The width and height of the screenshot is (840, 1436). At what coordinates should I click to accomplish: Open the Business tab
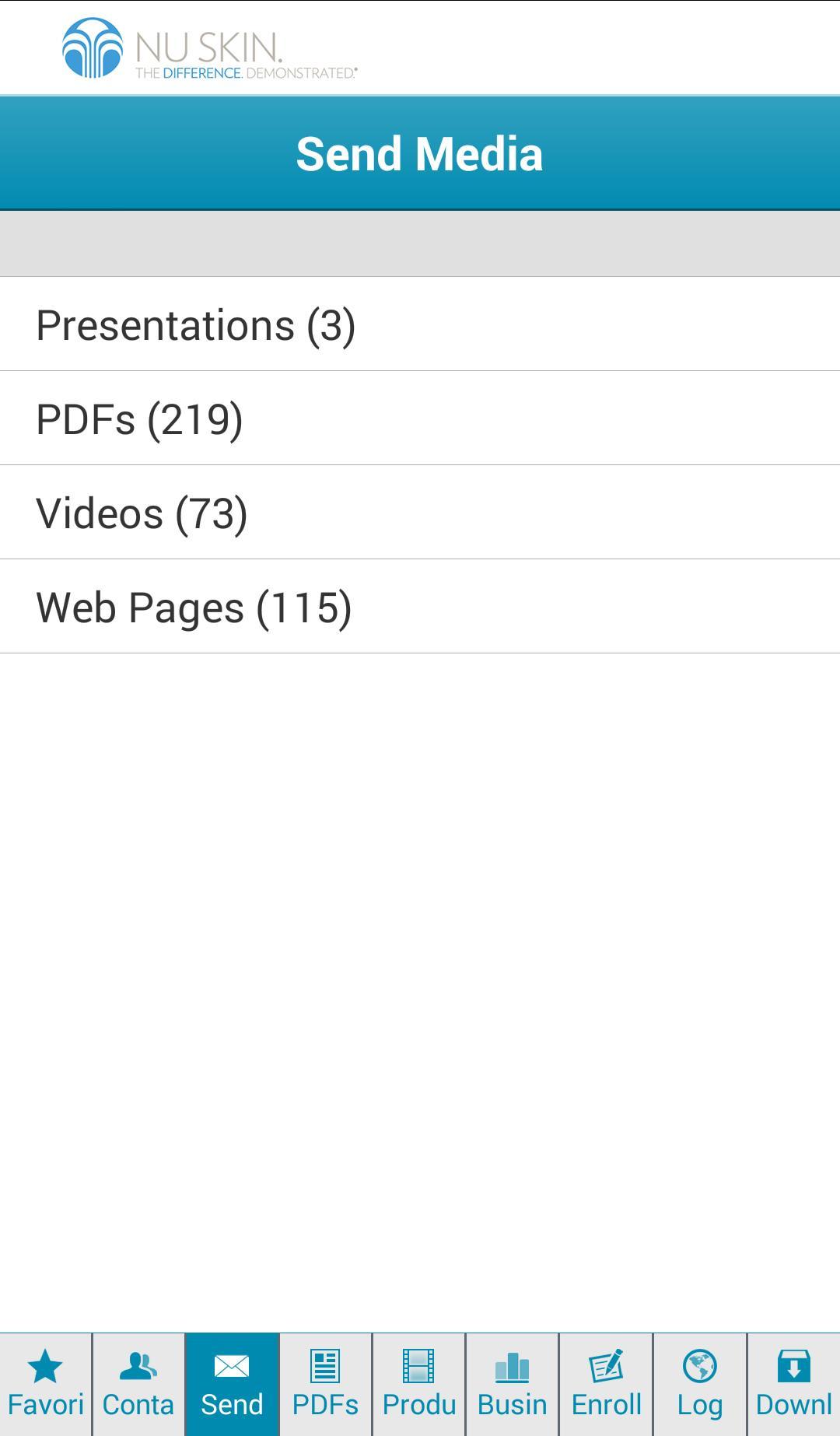[512, 1385]
